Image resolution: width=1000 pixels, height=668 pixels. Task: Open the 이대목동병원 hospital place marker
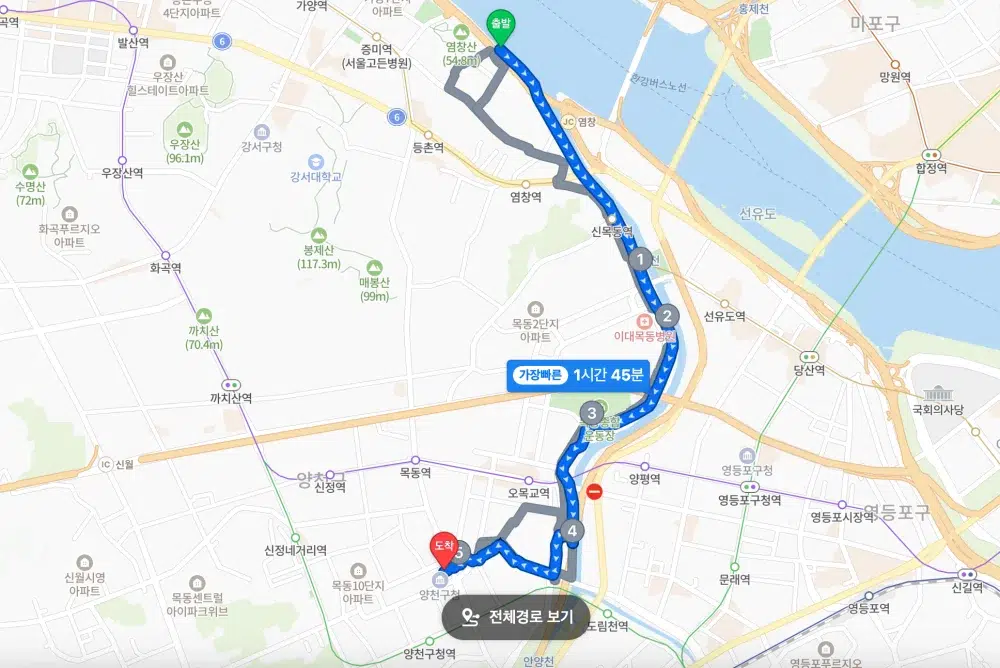click(646, 320)
